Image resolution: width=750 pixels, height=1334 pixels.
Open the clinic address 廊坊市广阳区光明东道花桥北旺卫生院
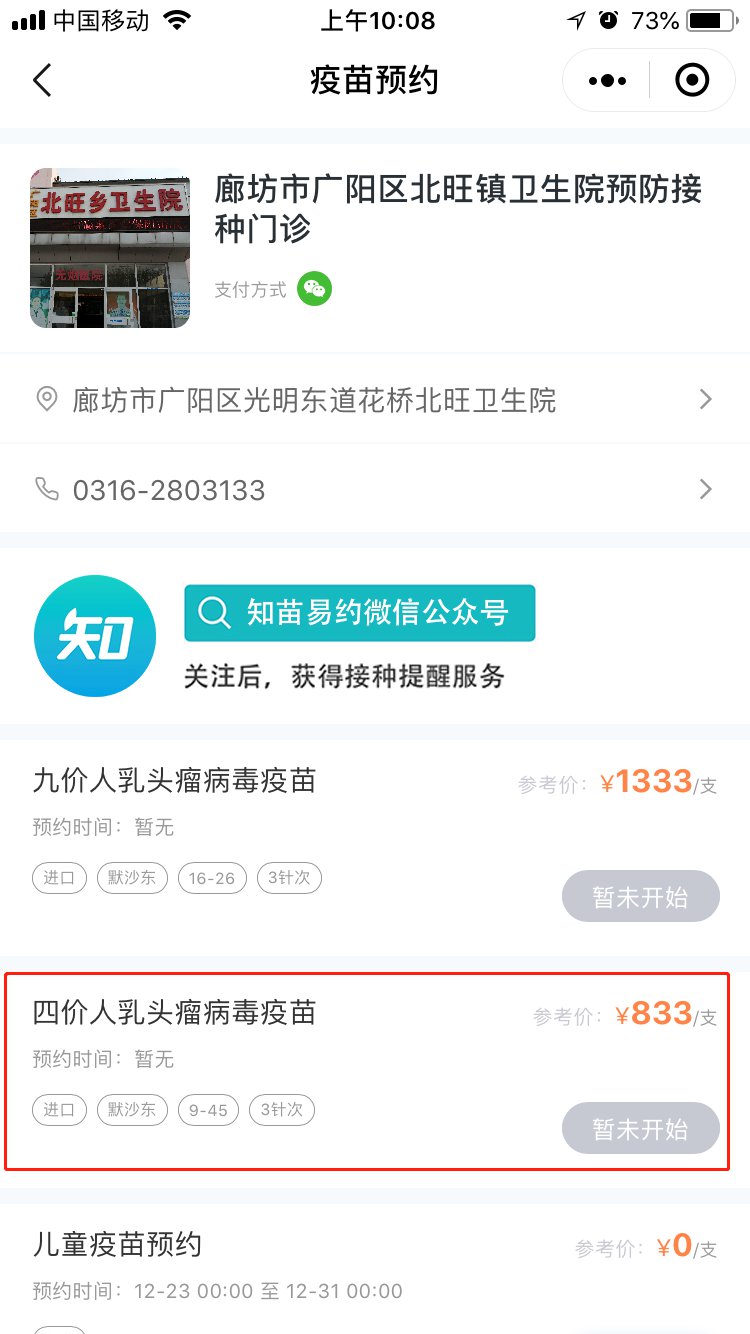click(375, 401)
